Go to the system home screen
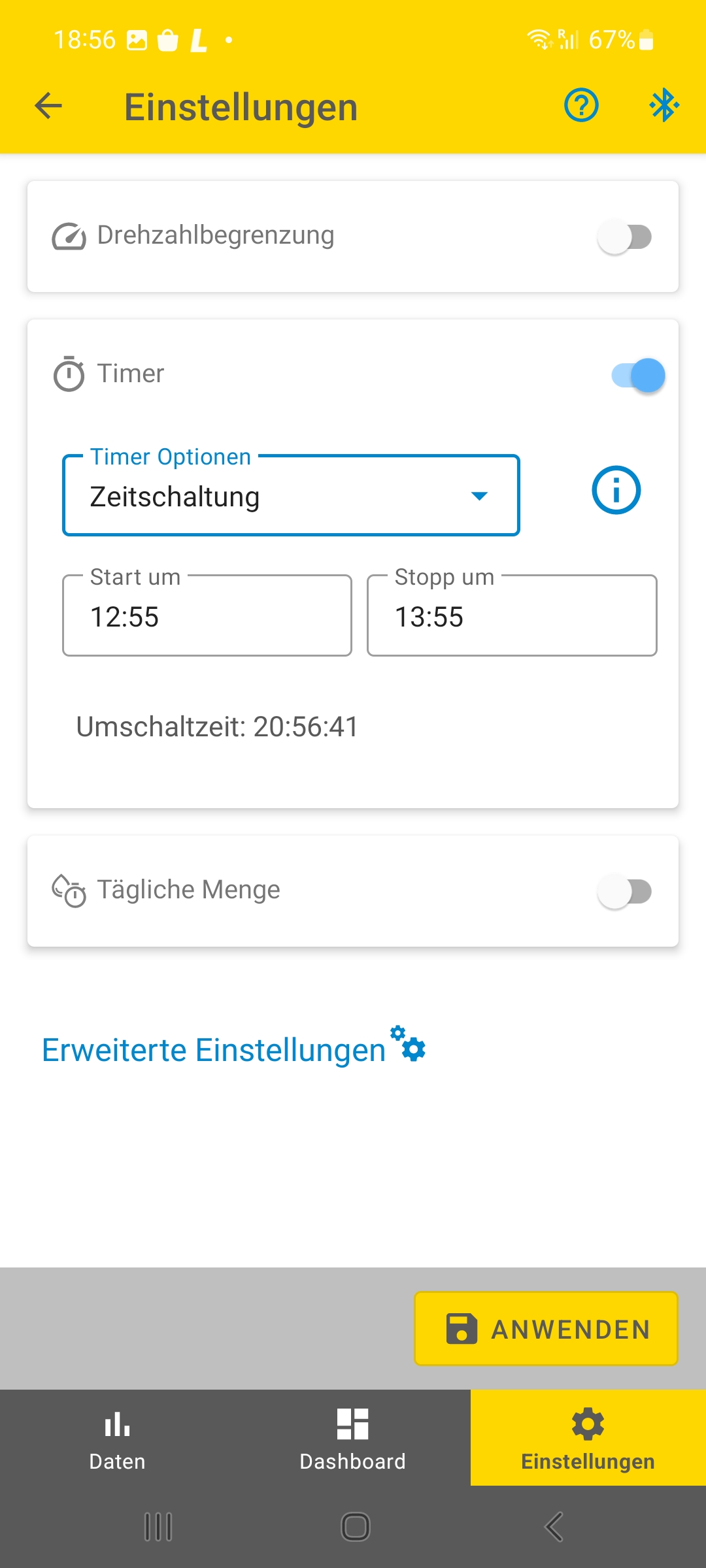706x1568 pixels. pyautogui.click(x=356, y=1527)
